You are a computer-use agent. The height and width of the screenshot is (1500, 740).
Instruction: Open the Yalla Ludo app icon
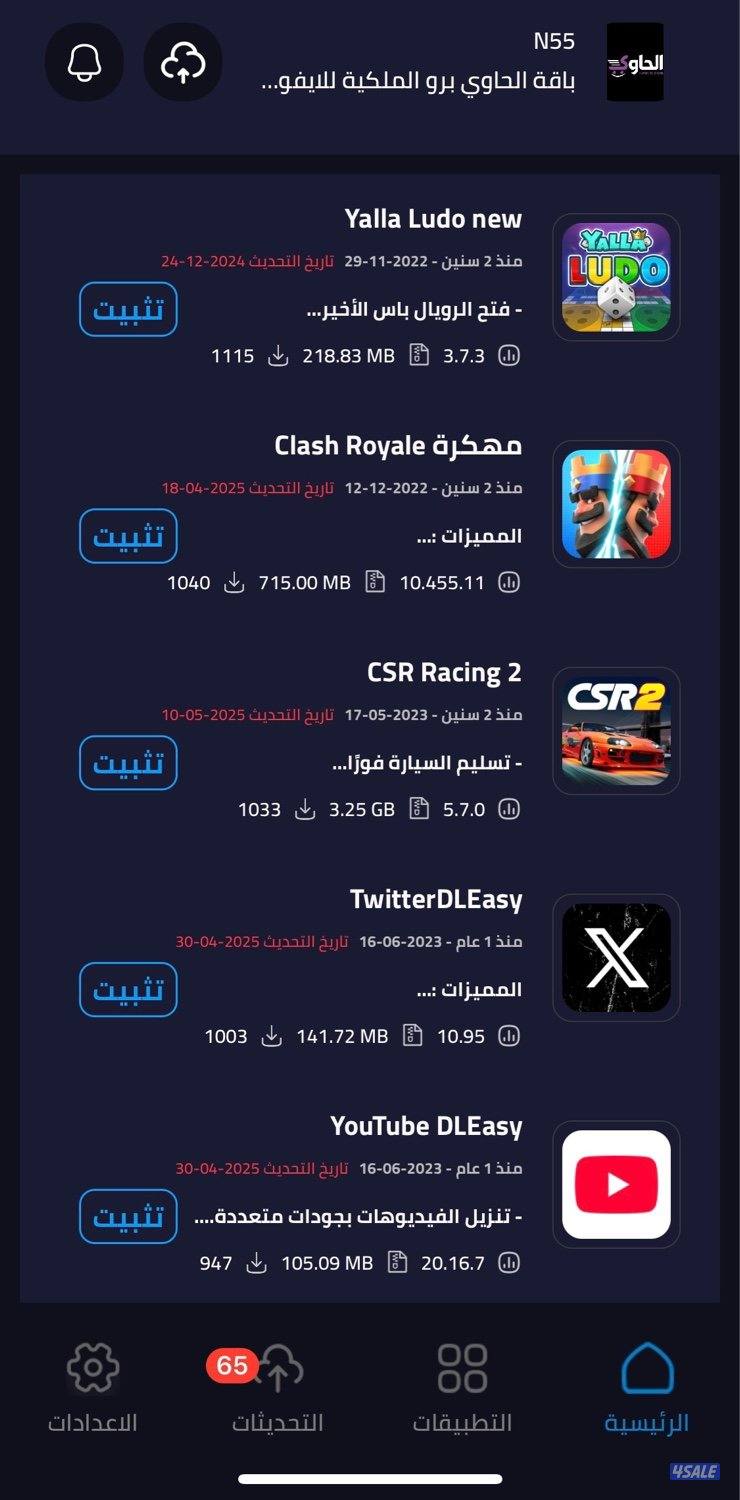tap(616, 277)
